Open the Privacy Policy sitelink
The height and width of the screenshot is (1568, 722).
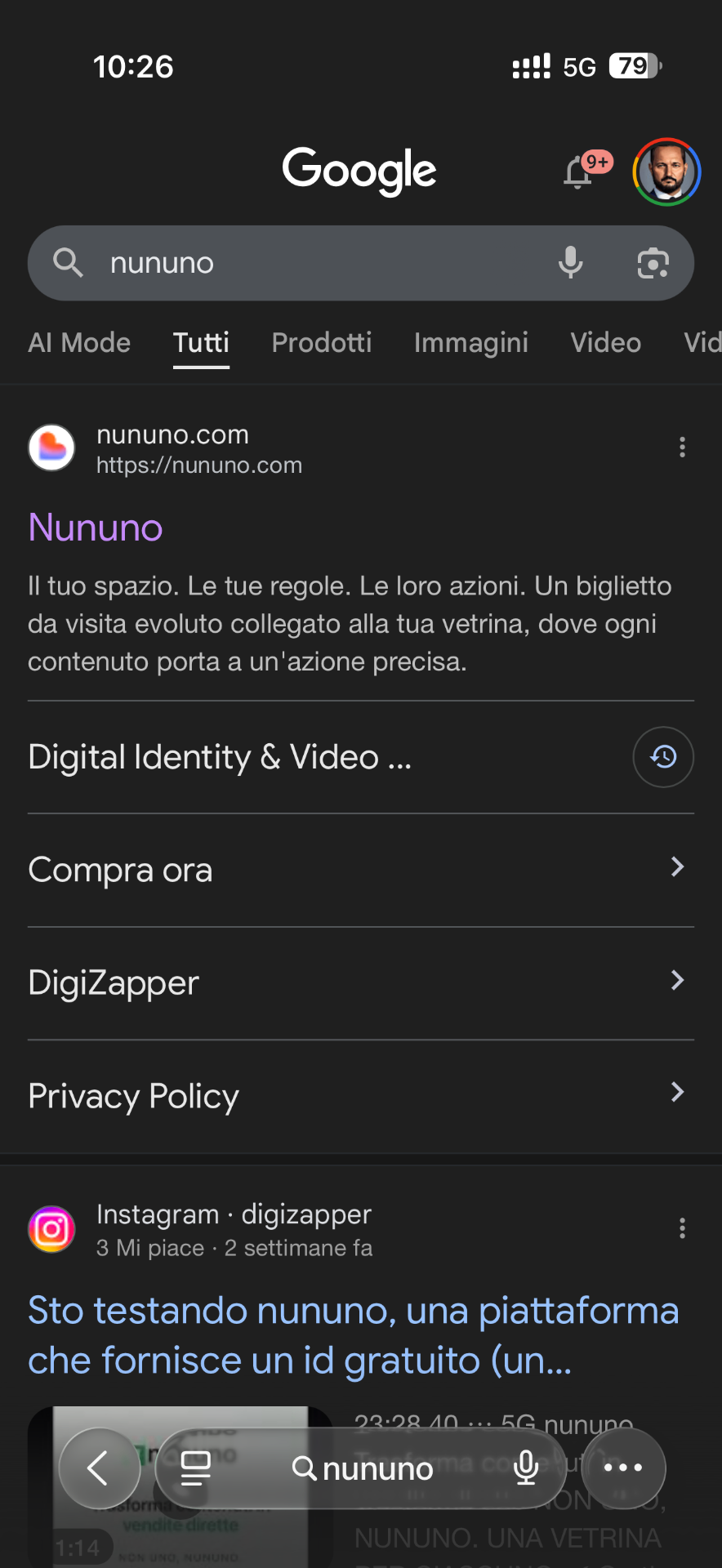[133, 1096]
